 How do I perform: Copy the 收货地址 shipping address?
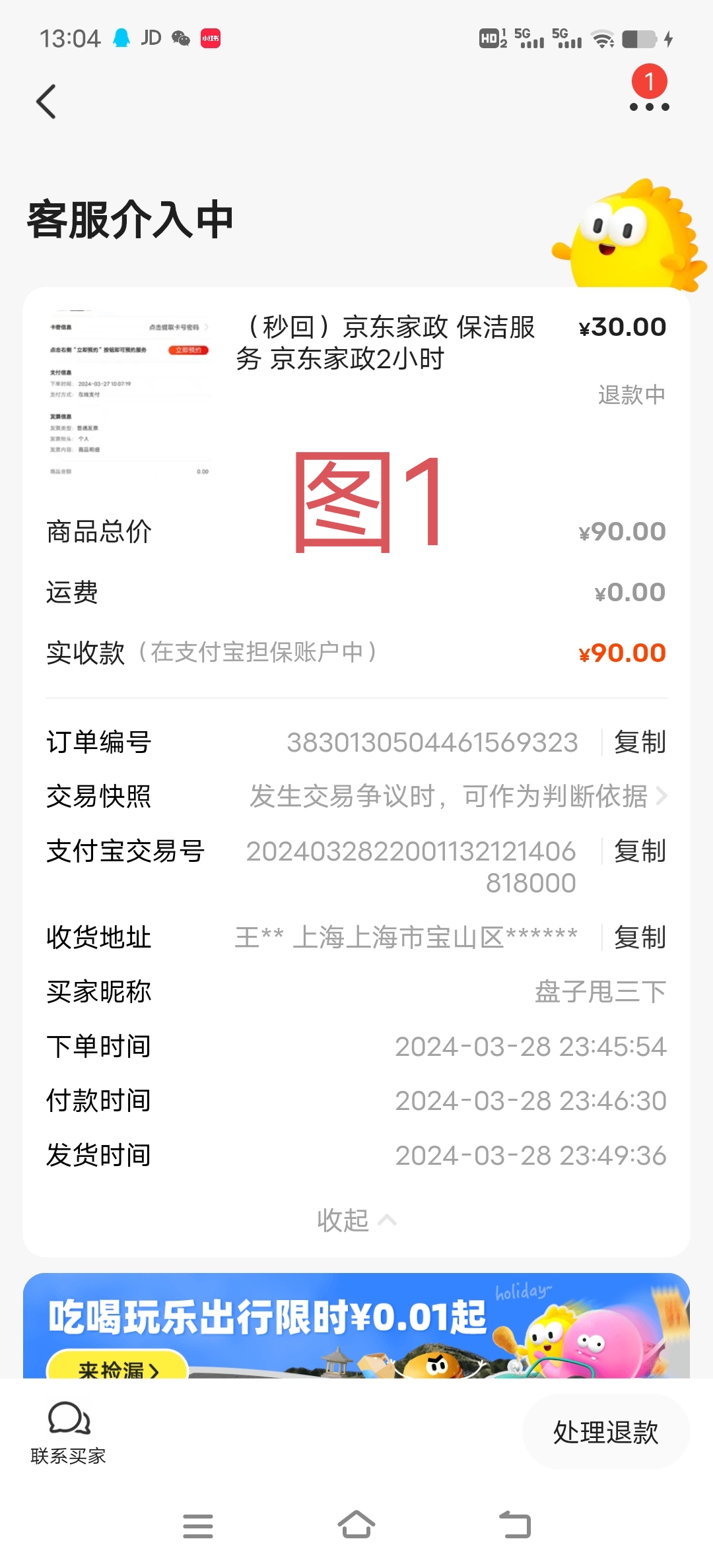click(639, 937)
